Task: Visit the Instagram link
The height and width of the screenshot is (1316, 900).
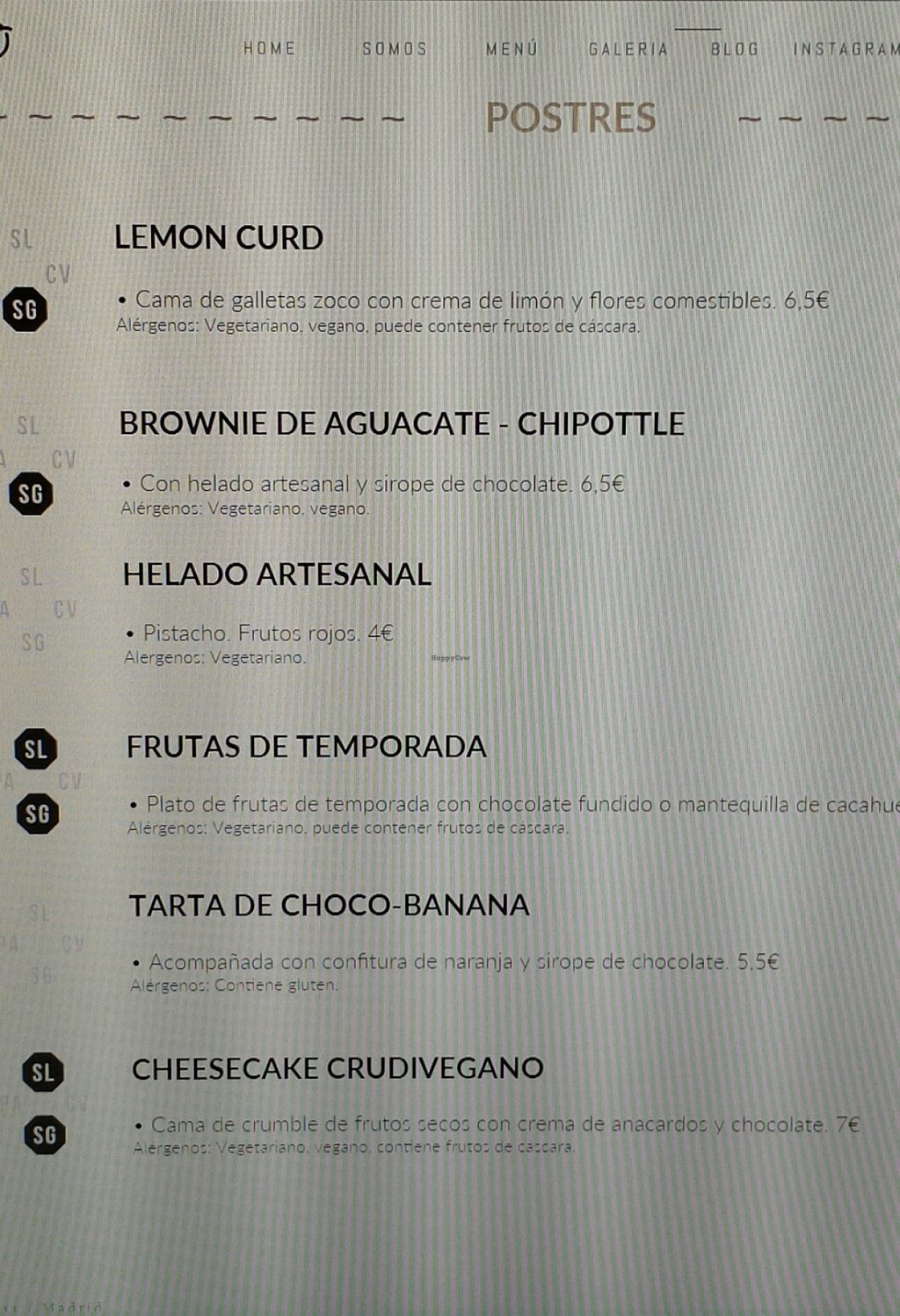Action: pyautogui.click(x=846, y=49)
